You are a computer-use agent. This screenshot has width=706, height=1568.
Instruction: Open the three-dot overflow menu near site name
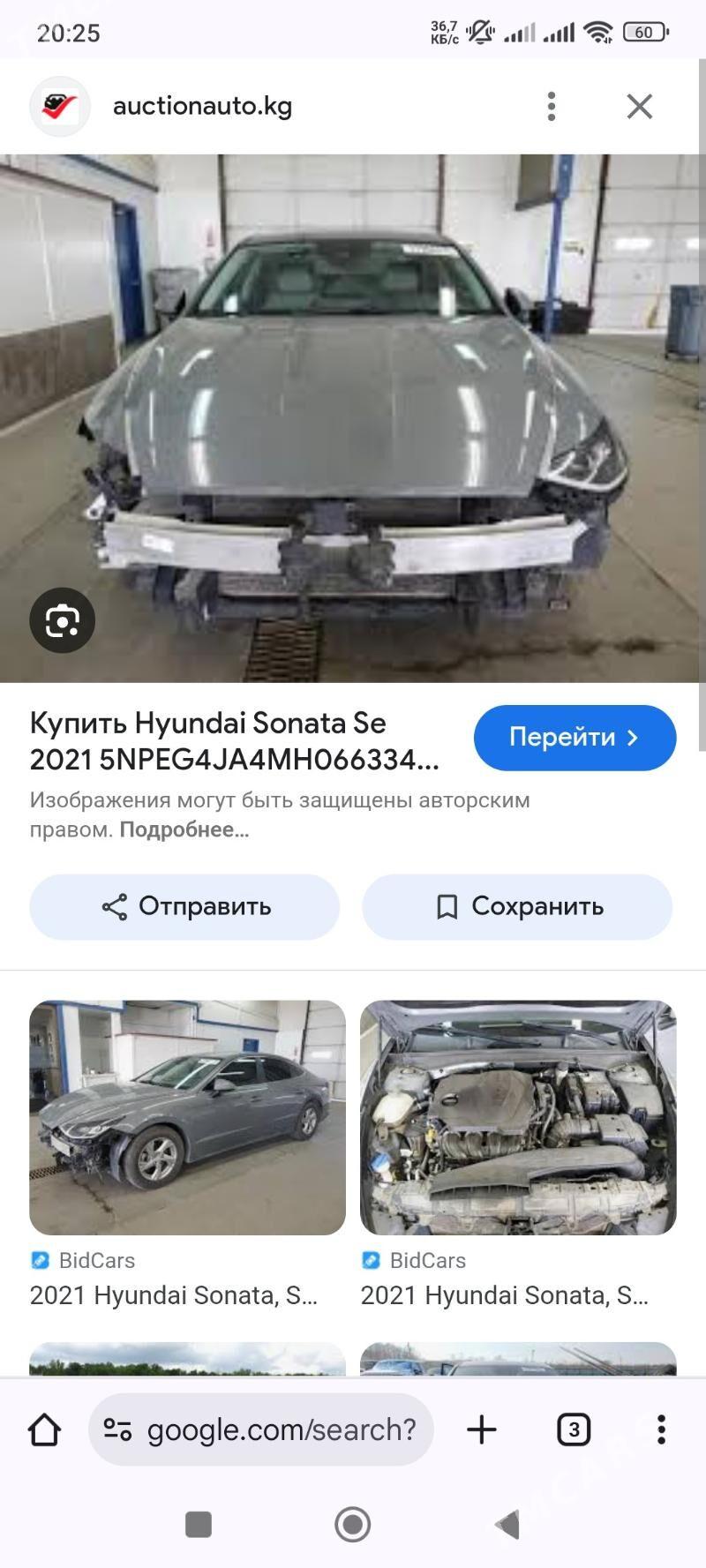pyautogui.click(x=551, y=106)
